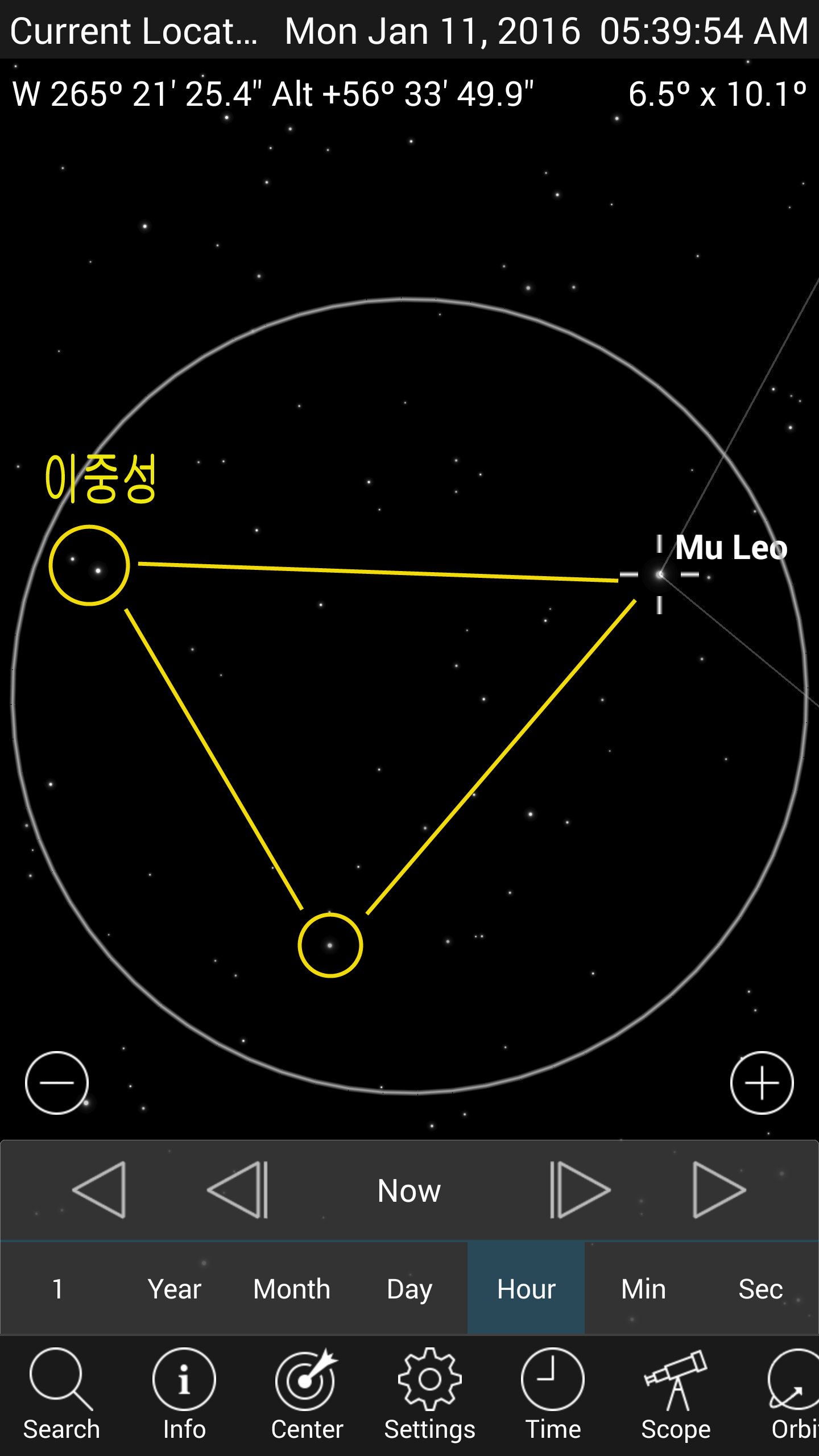Open the Scope telescope controls
The width and height of the screenshot is (819, 1456).
tap(676, 1393)
